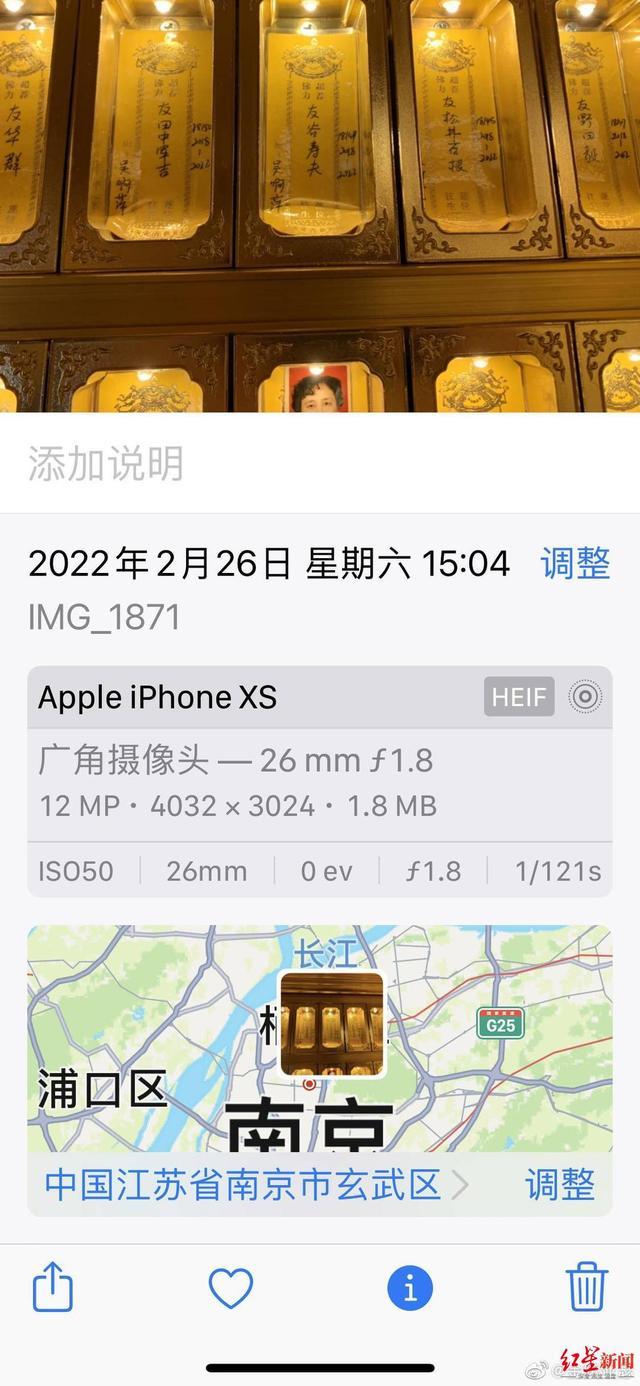
Task: Share this photo
Action: (x=53, y=1287)
